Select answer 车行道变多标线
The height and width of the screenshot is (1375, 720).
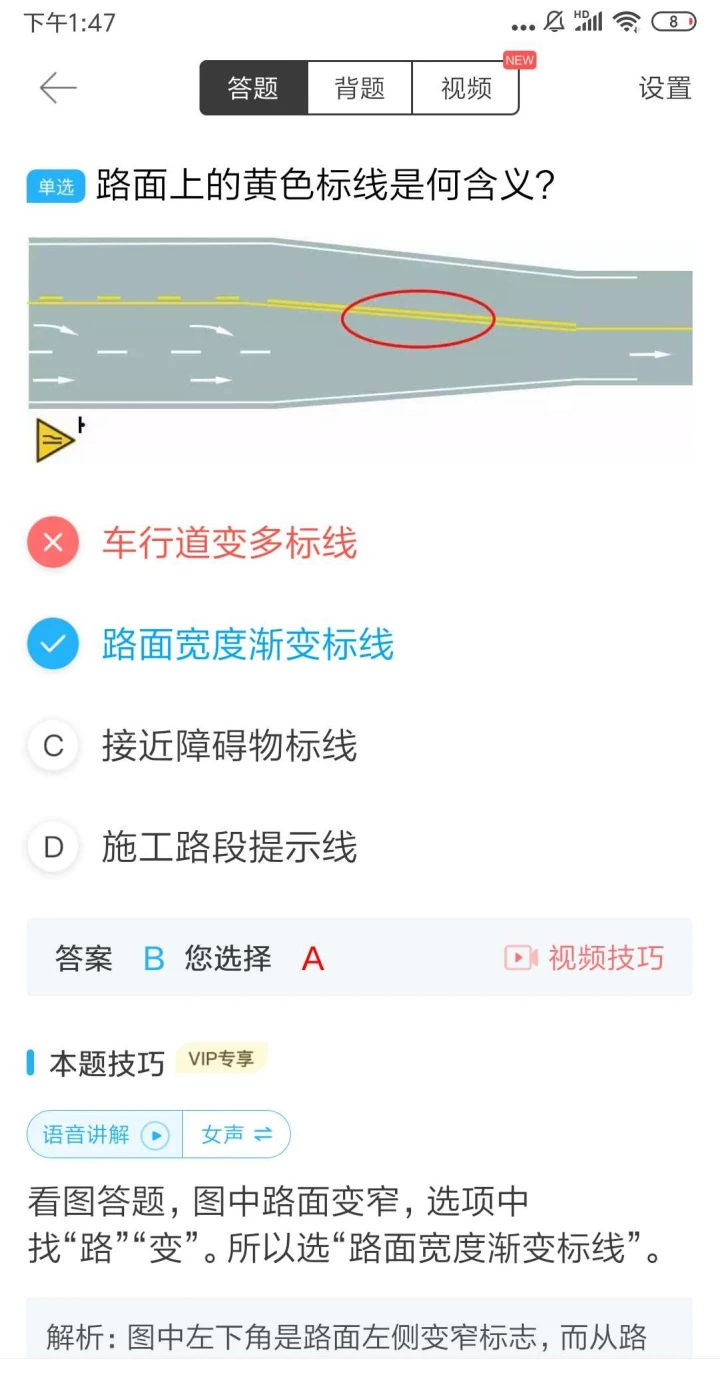(229, 543)
